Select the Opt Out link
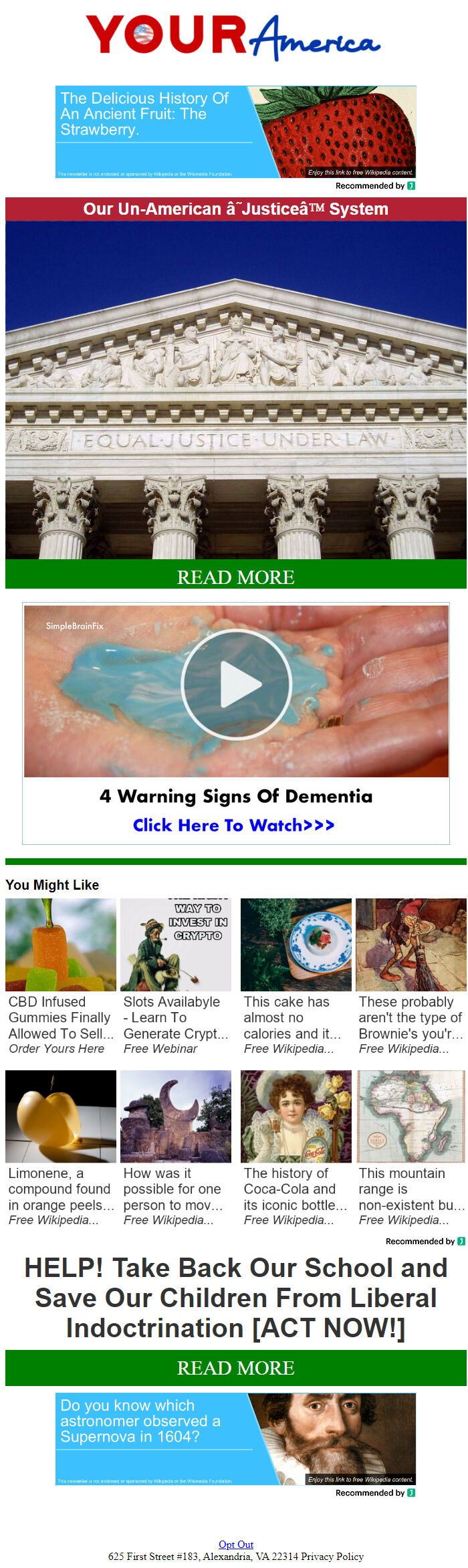 236,1545
